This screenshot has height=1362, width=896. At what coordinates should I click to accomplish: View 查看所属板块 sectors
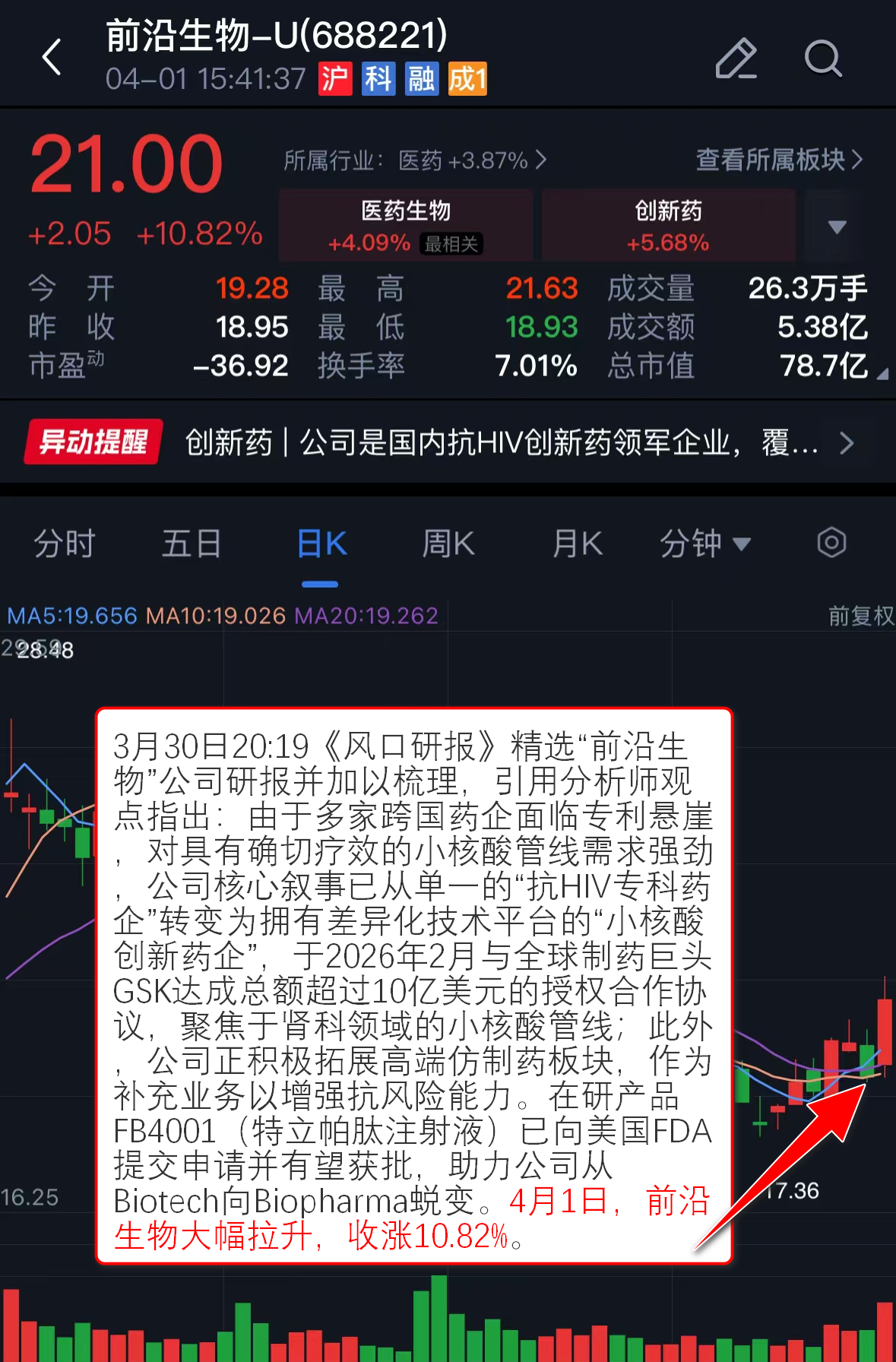click(779, 160)
